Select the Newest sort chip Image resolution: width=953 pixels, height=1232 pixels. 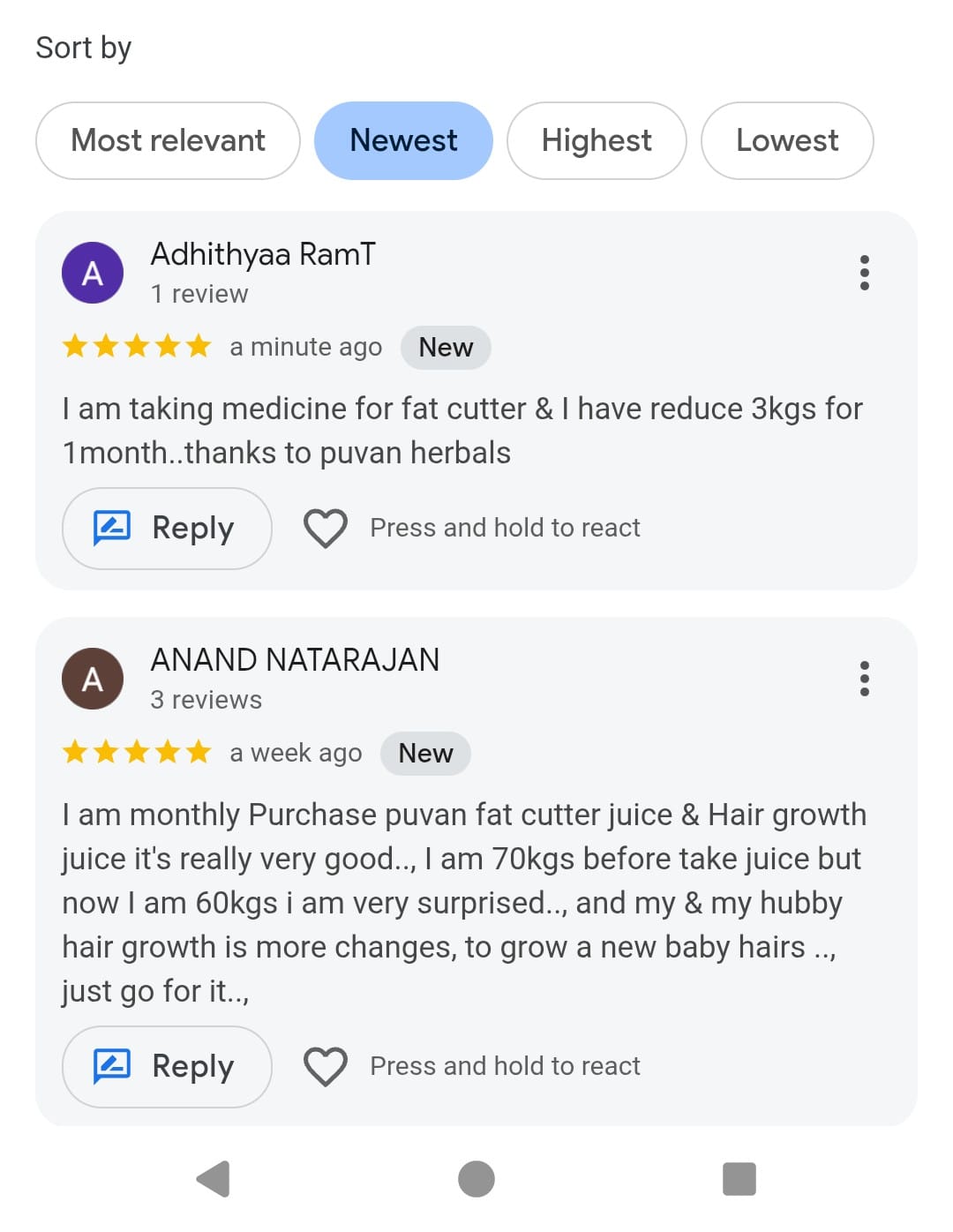pos(403,141)
